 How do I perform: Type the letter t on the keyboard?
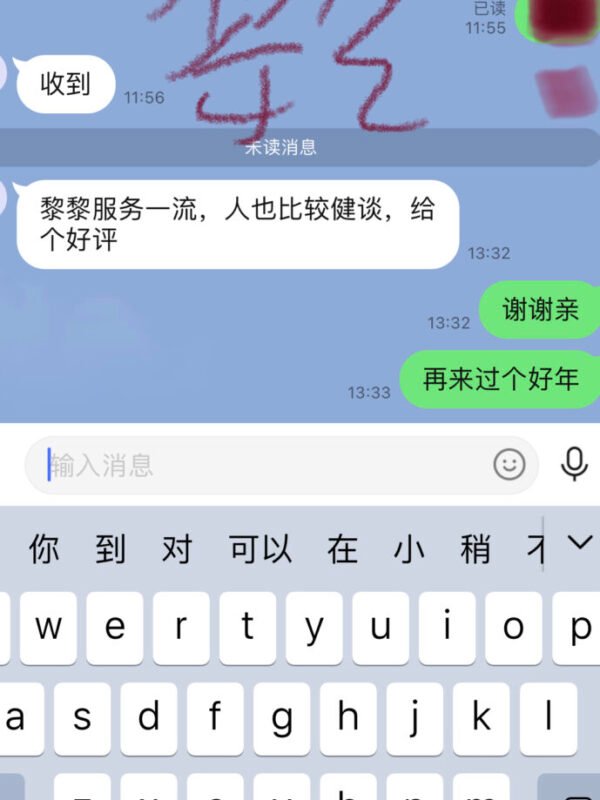point(248,628)
